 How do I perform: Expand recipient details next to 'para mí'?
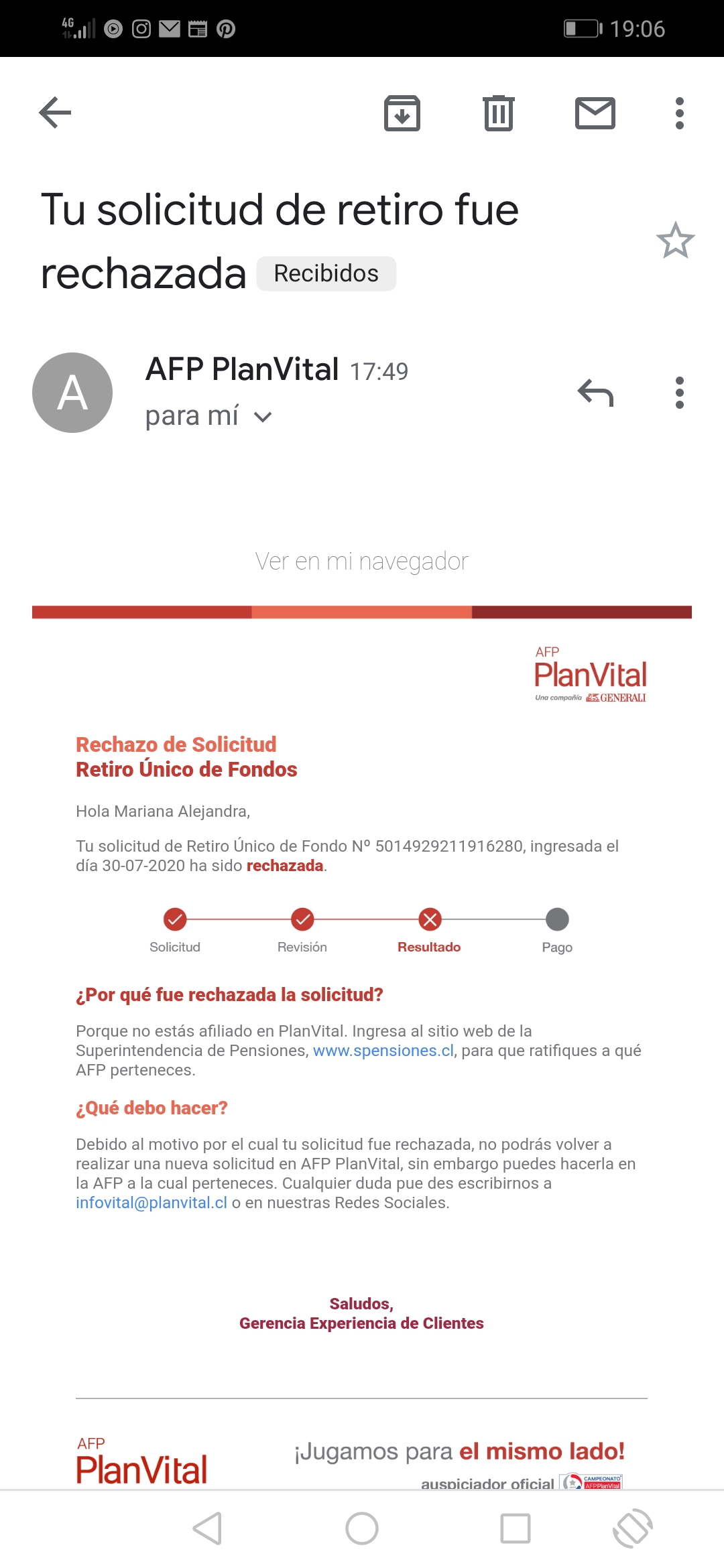[x=263, y=417]
